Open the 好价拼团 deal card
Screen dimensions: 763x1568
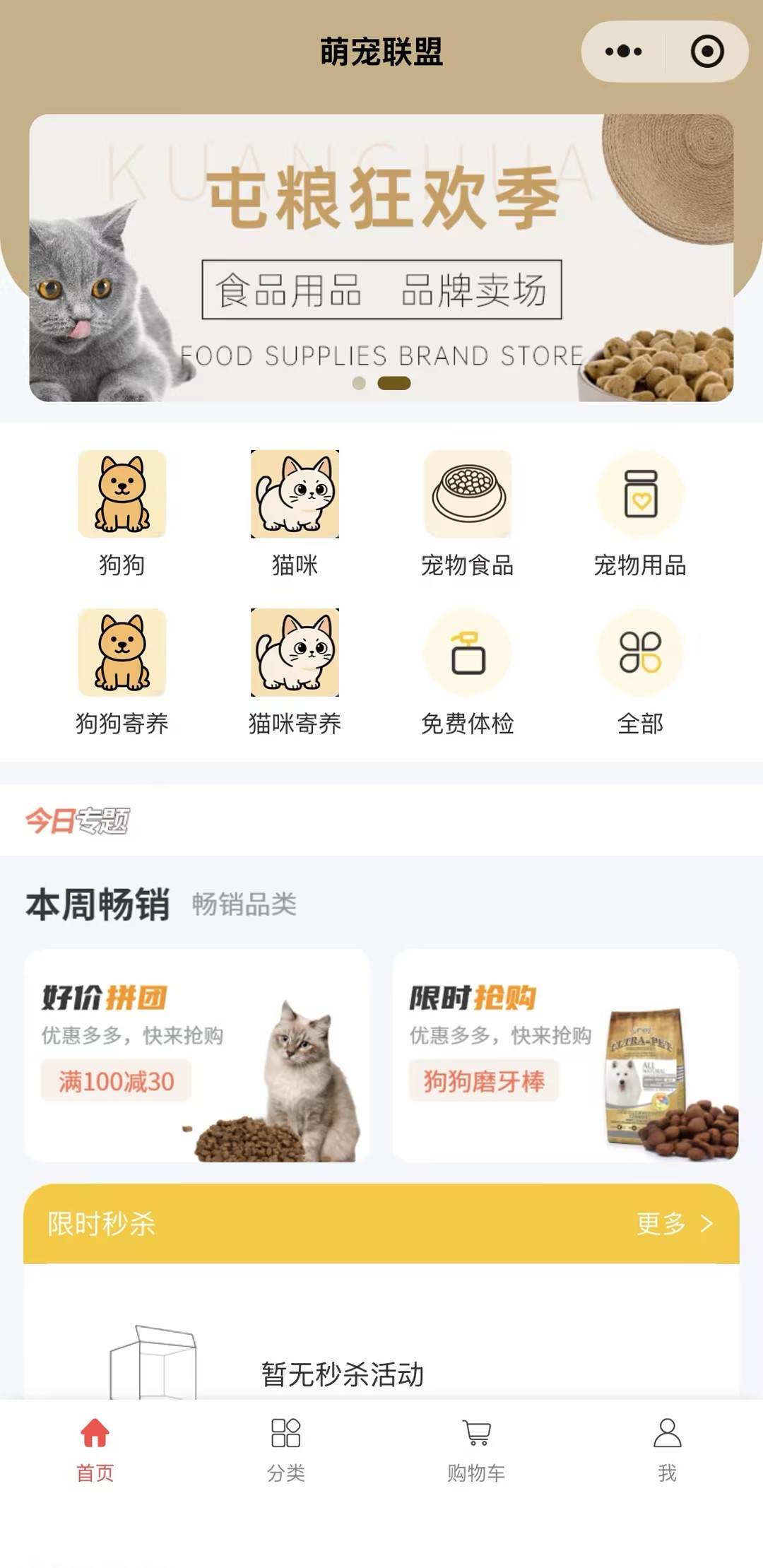197,1055
